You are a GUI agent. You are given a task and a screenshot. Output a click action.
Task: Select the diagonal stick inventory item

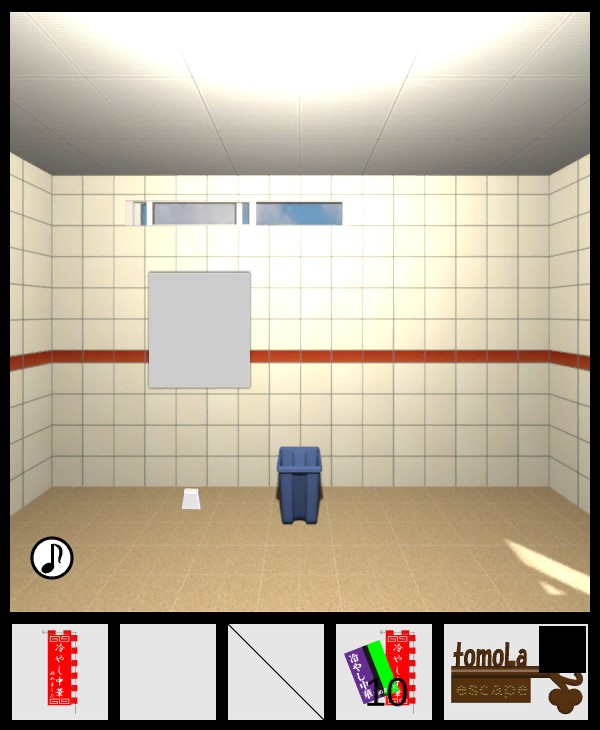(x=276, y=671)
